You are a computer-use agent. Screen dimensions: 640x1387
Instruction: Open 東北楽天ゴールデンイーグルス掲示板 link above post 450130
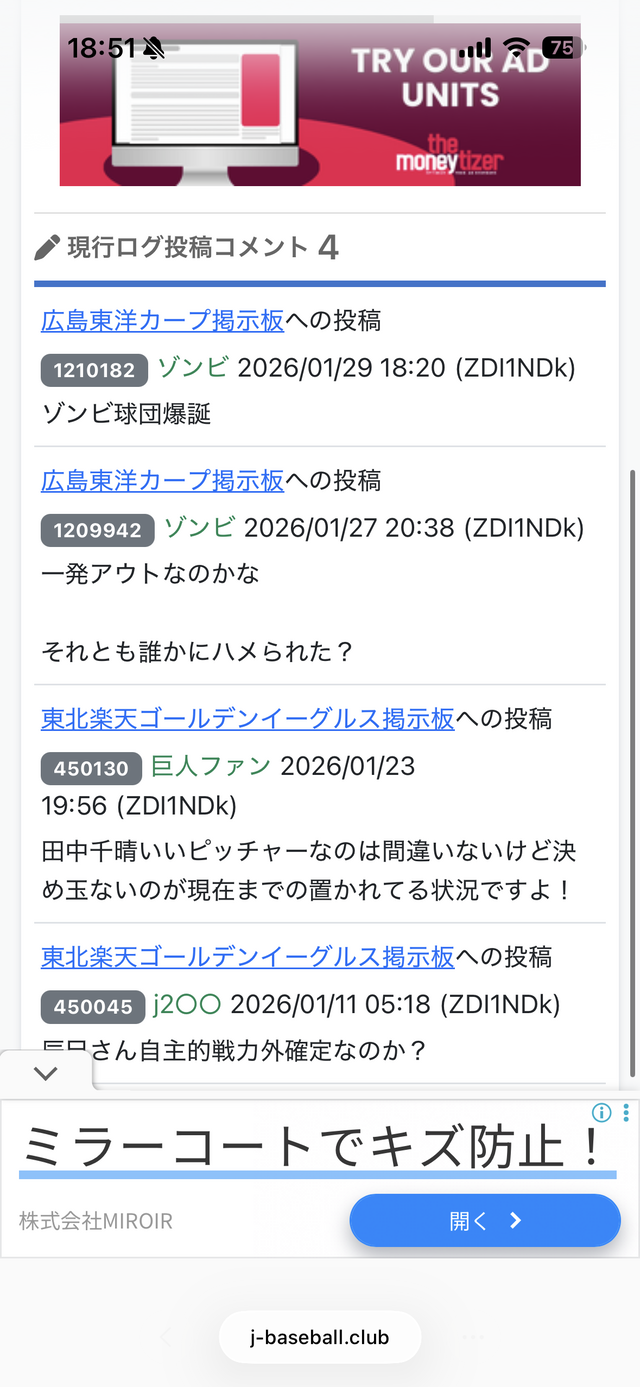[248, 719]
